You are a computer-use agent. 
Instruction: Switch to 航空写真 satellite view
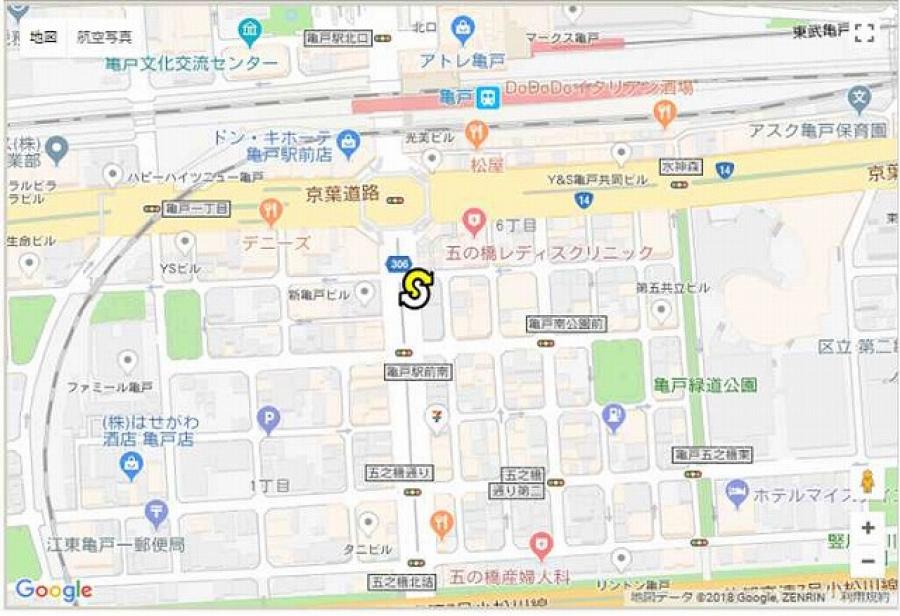(x=106, y=37)
